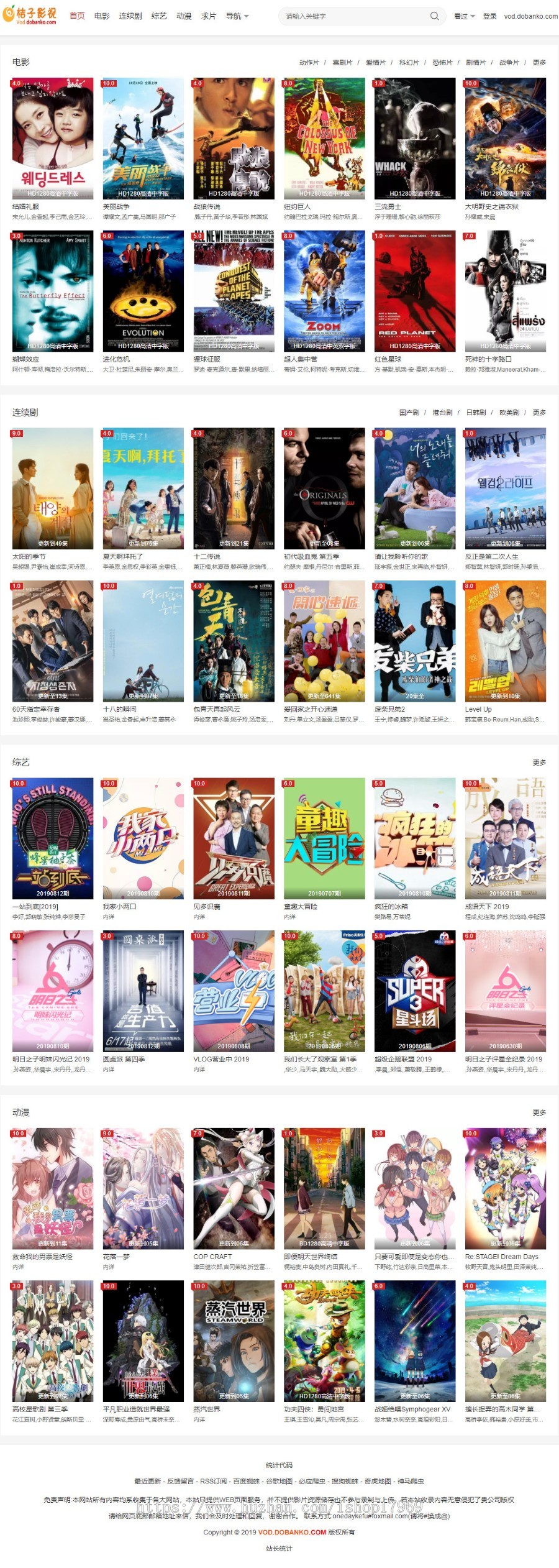Screen dimensions: 559x1568
Task: Filter movies by 动作片
Action: [309, 63]
